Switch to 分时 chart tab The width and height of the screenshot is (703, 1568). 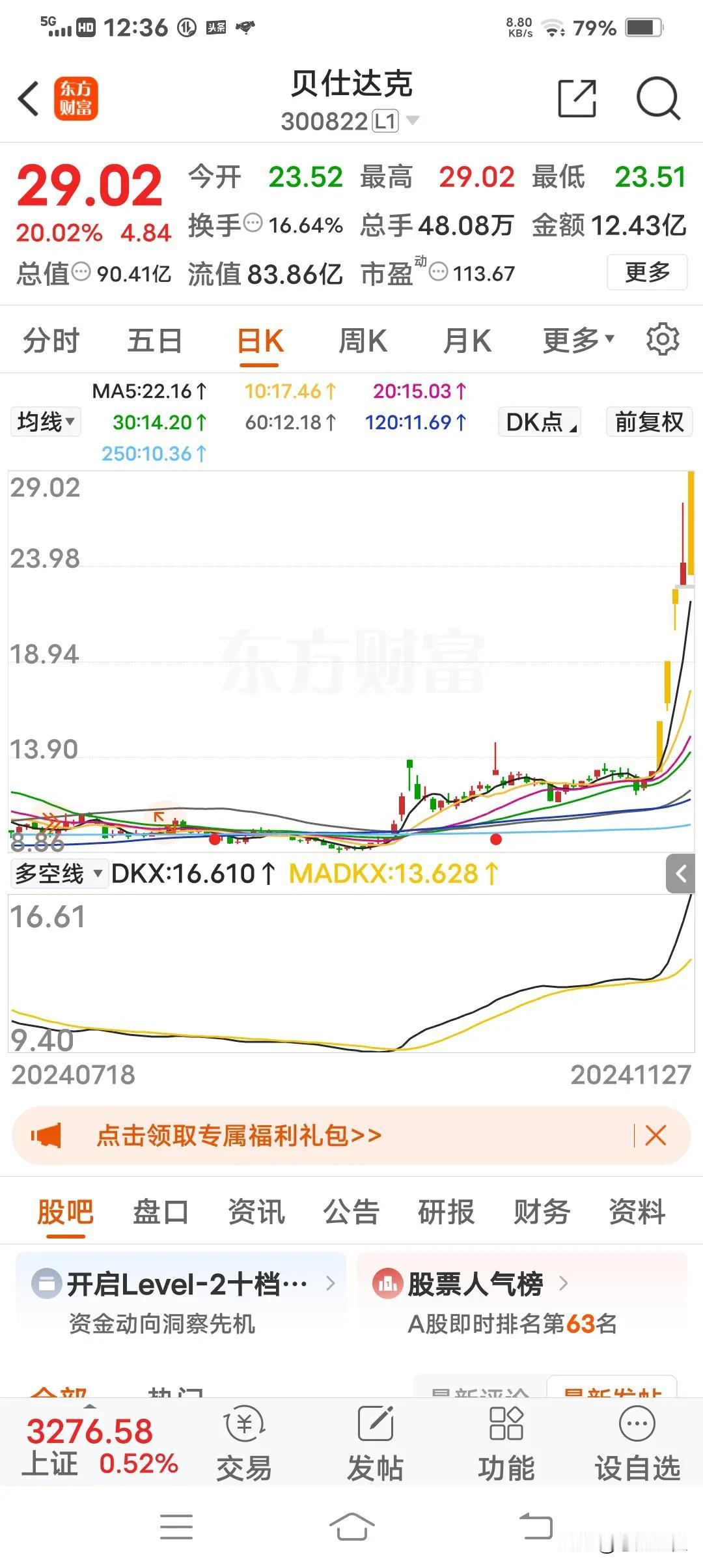[51, 341]
